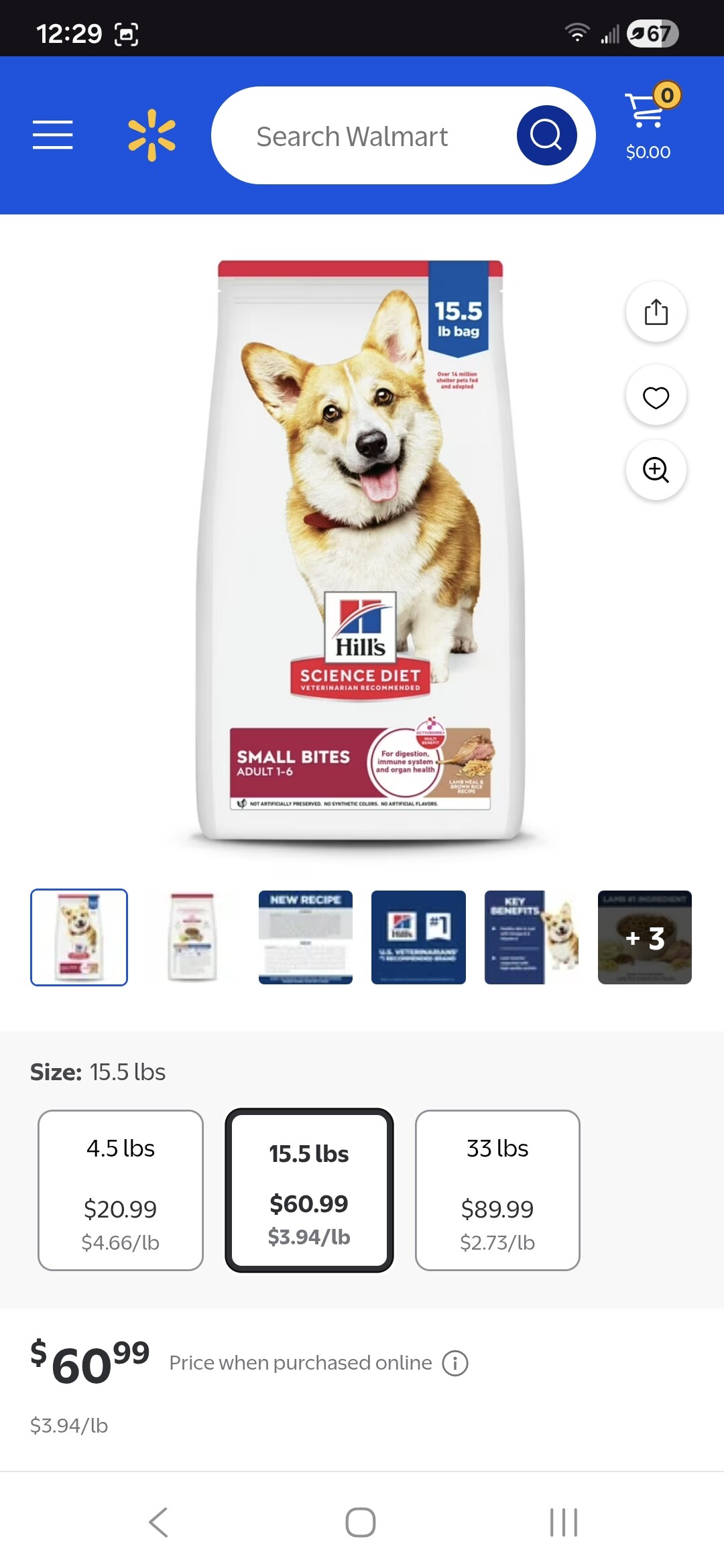This screenshot has height=1568, width=724.
Task: Zoom into the product image
Action: 656,470
